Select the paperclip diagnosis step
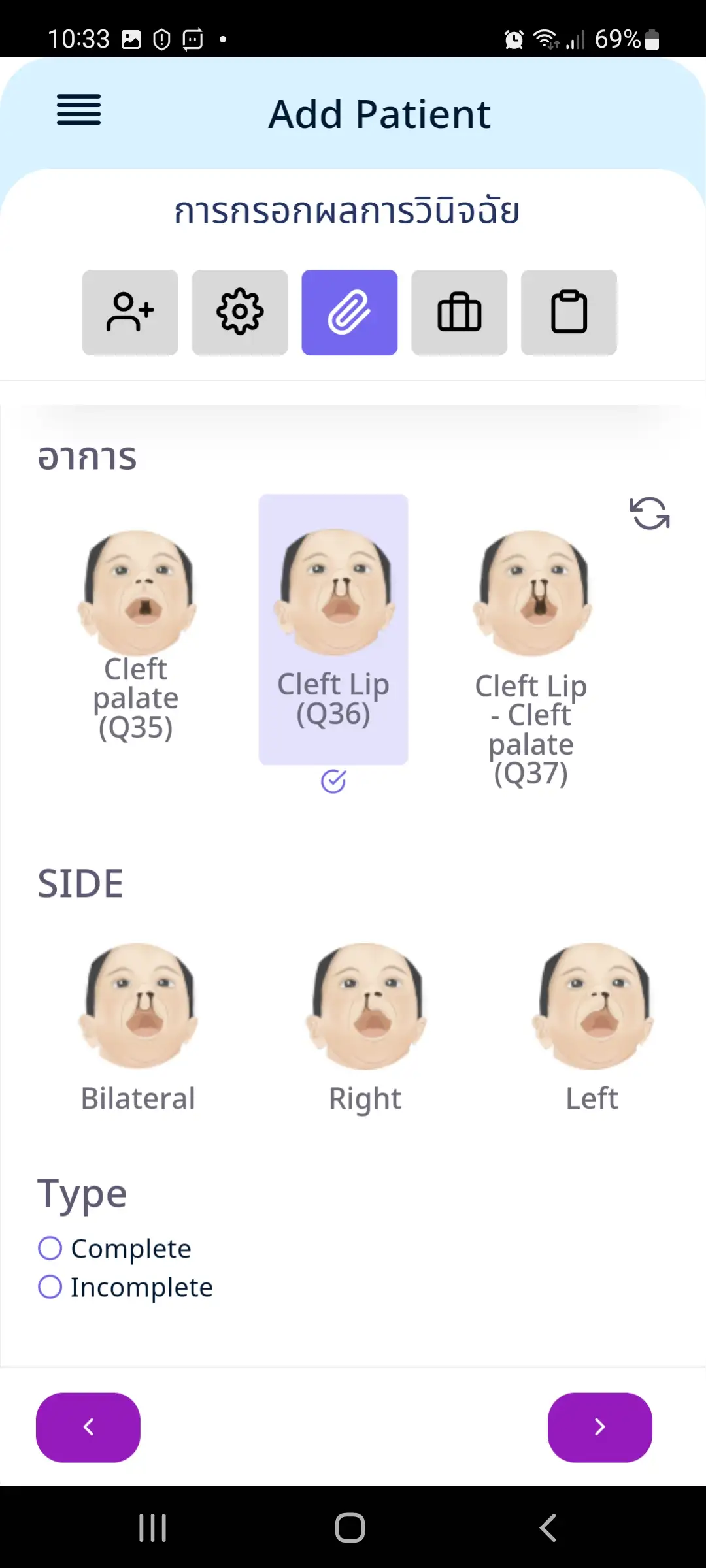The width and height of the screenshot is (706, 1568). click(x=349, y=312)
